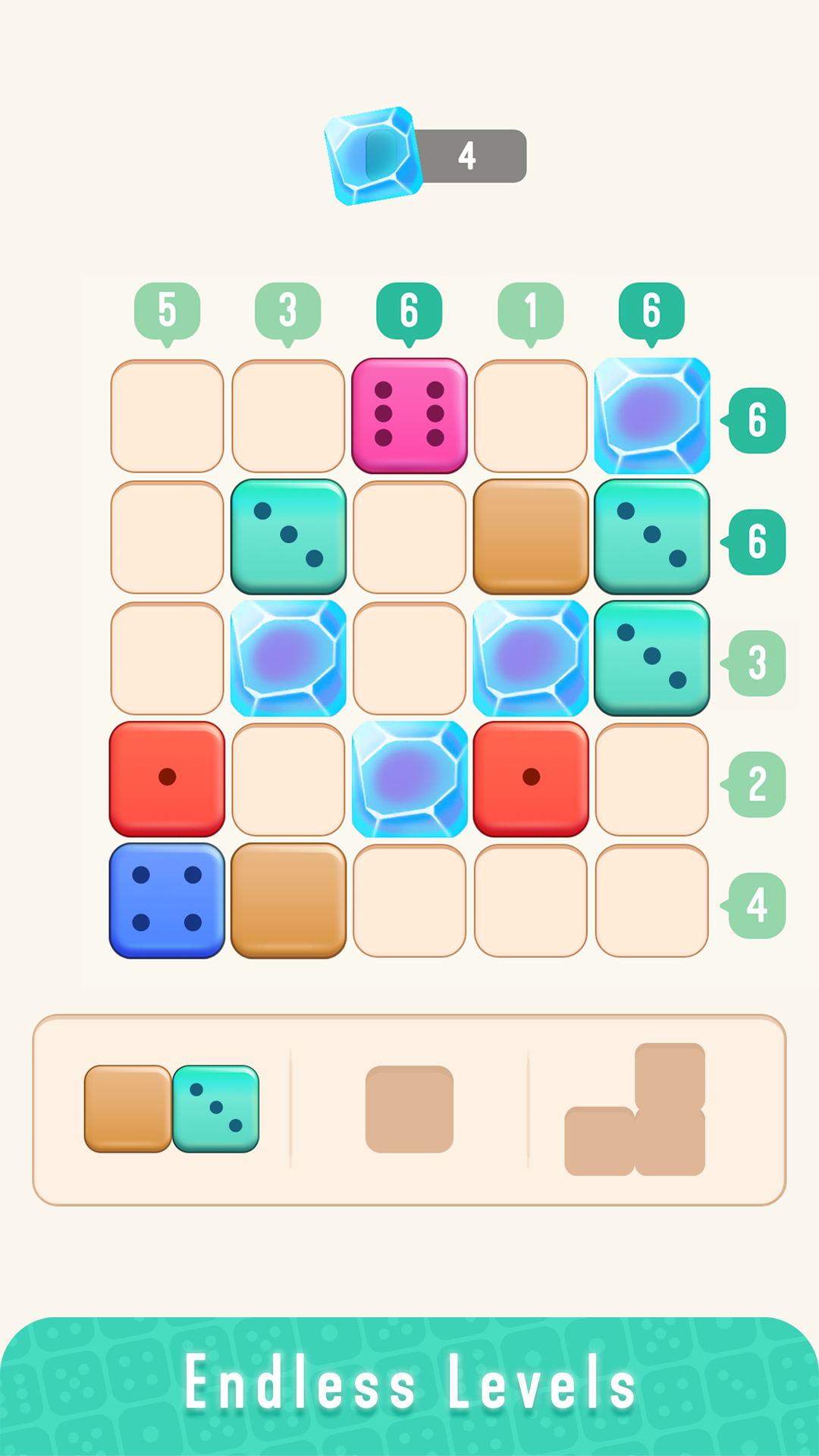Pick the single square piece in tray
The height and width of the screenshot is (1456, 819).
tap(409, 1109)
